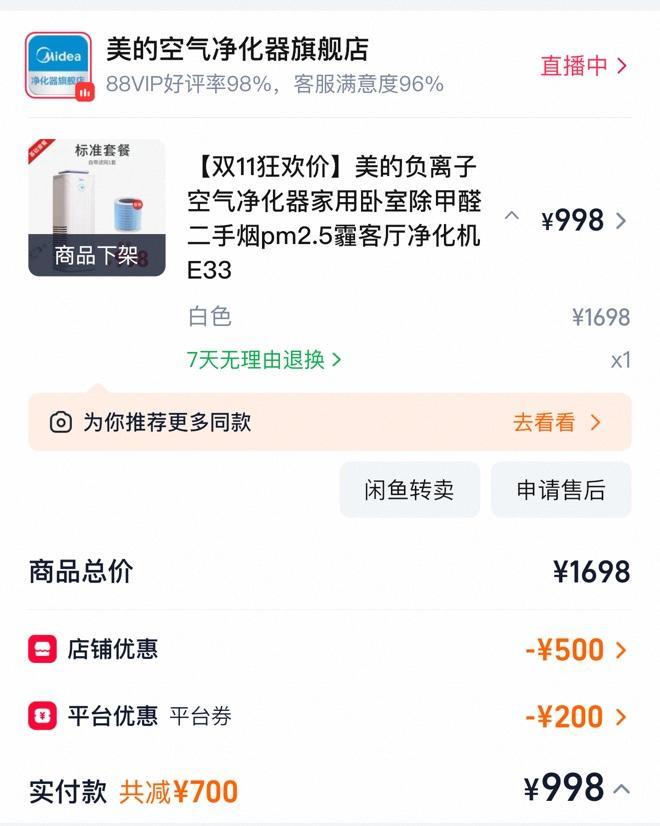Tap 去看看 for similar recommendations

(x=557, y=422)
